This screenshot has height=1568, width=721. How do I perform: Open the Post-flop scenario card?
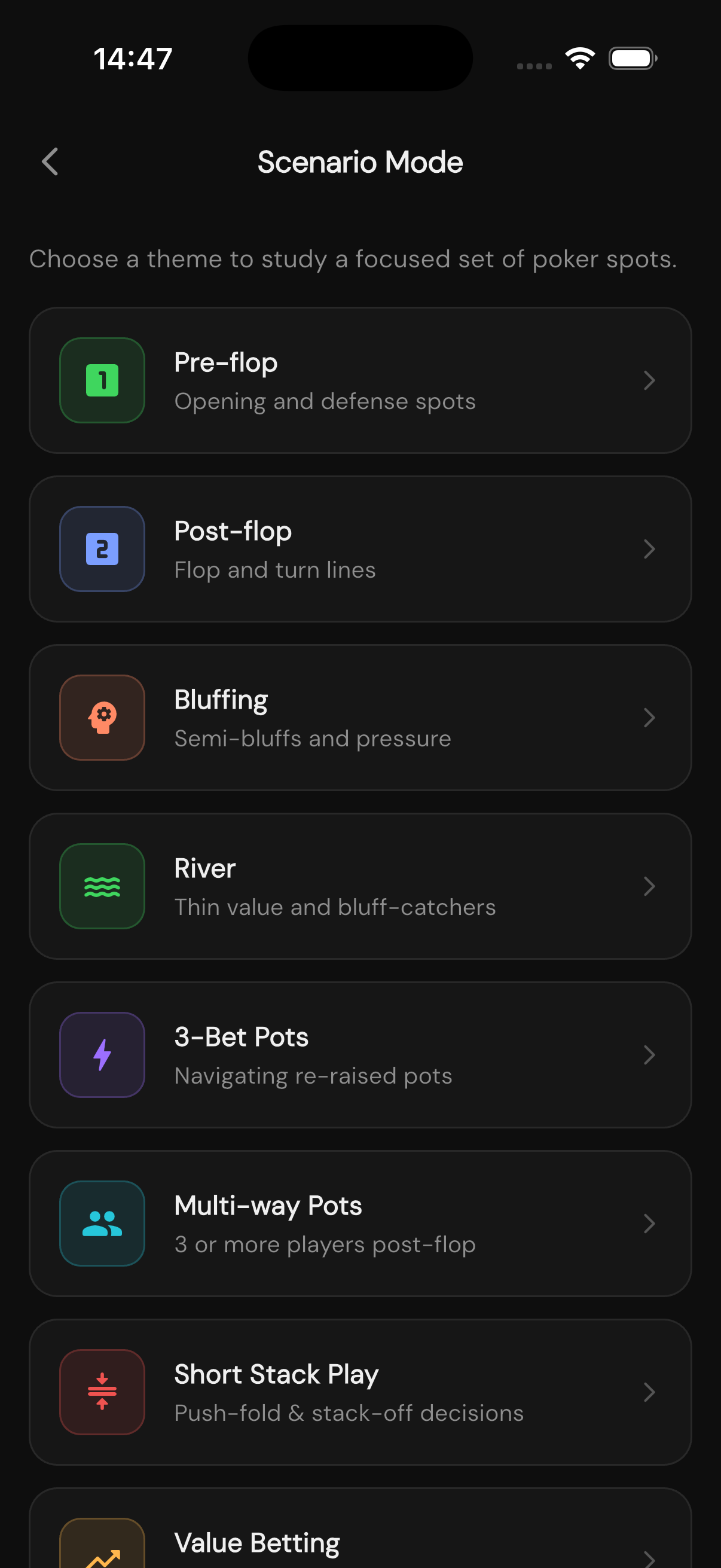360,548
